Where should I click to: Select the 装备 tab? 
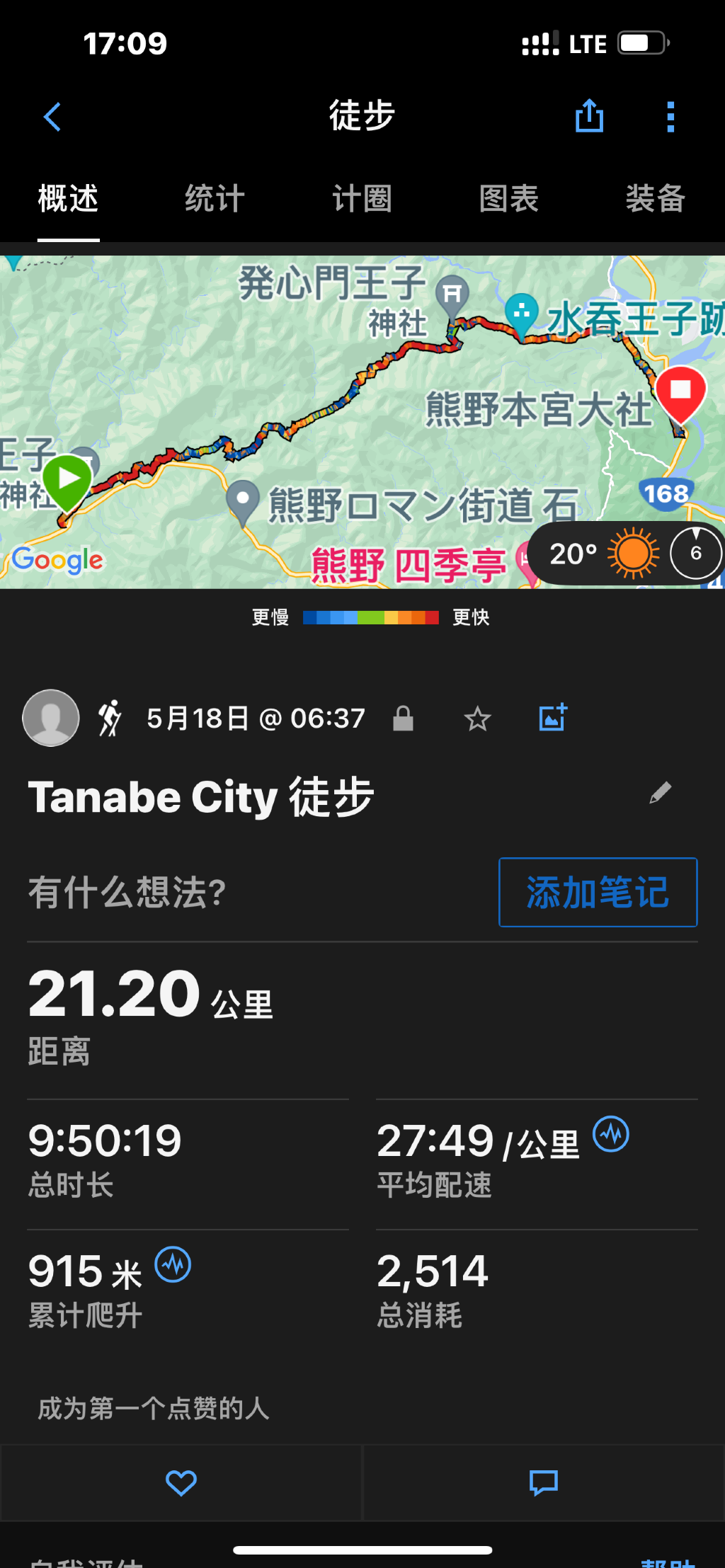tap(655, 199)
